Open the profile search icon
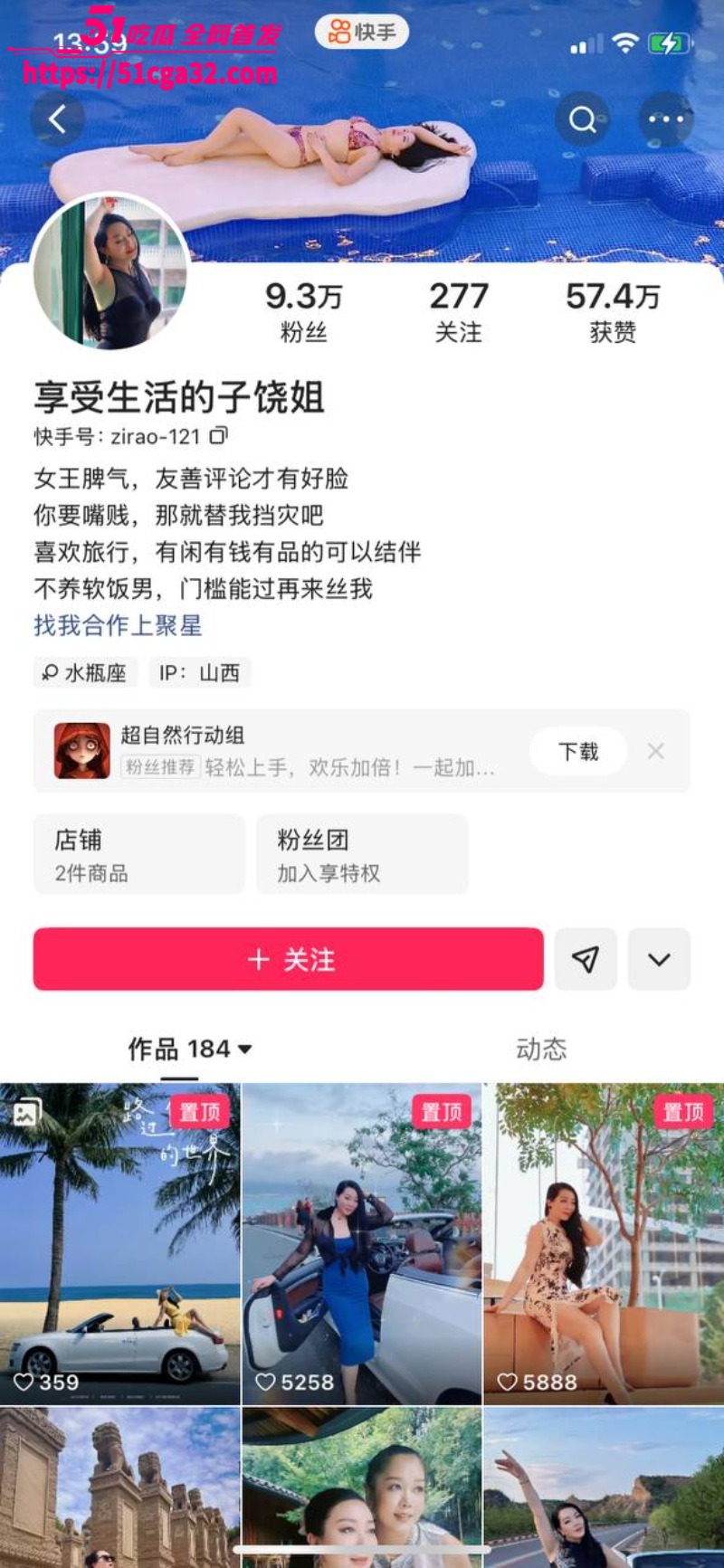 (x=582, y=119)
